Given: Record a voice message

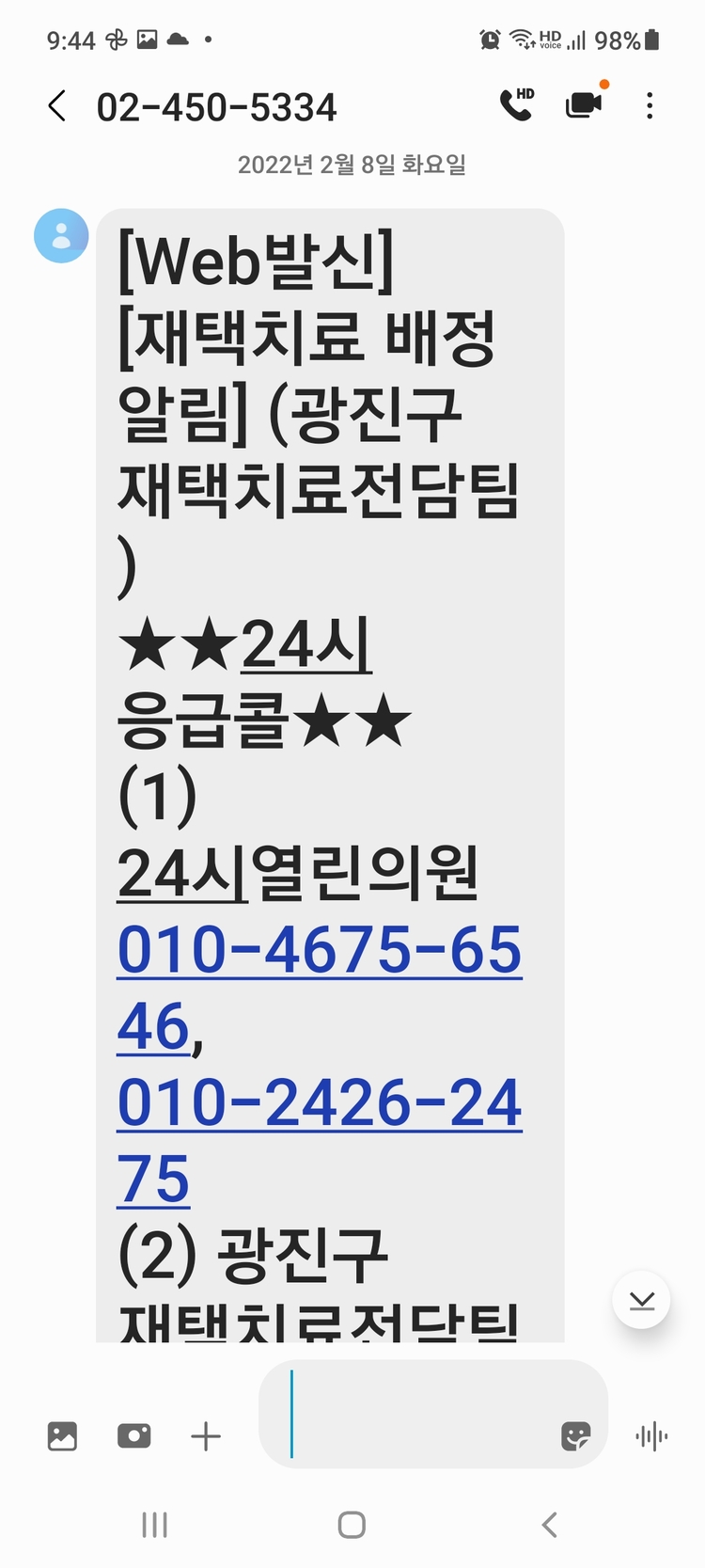Looking at the screenshot, I should [x=651, y=1436].
